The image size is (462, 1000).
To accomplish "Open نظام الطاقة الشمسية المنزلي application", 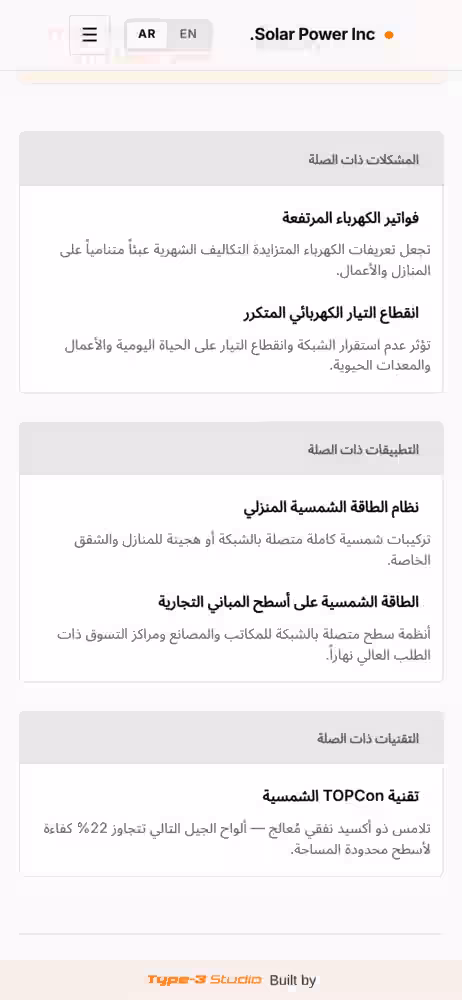I will (331, 508).
